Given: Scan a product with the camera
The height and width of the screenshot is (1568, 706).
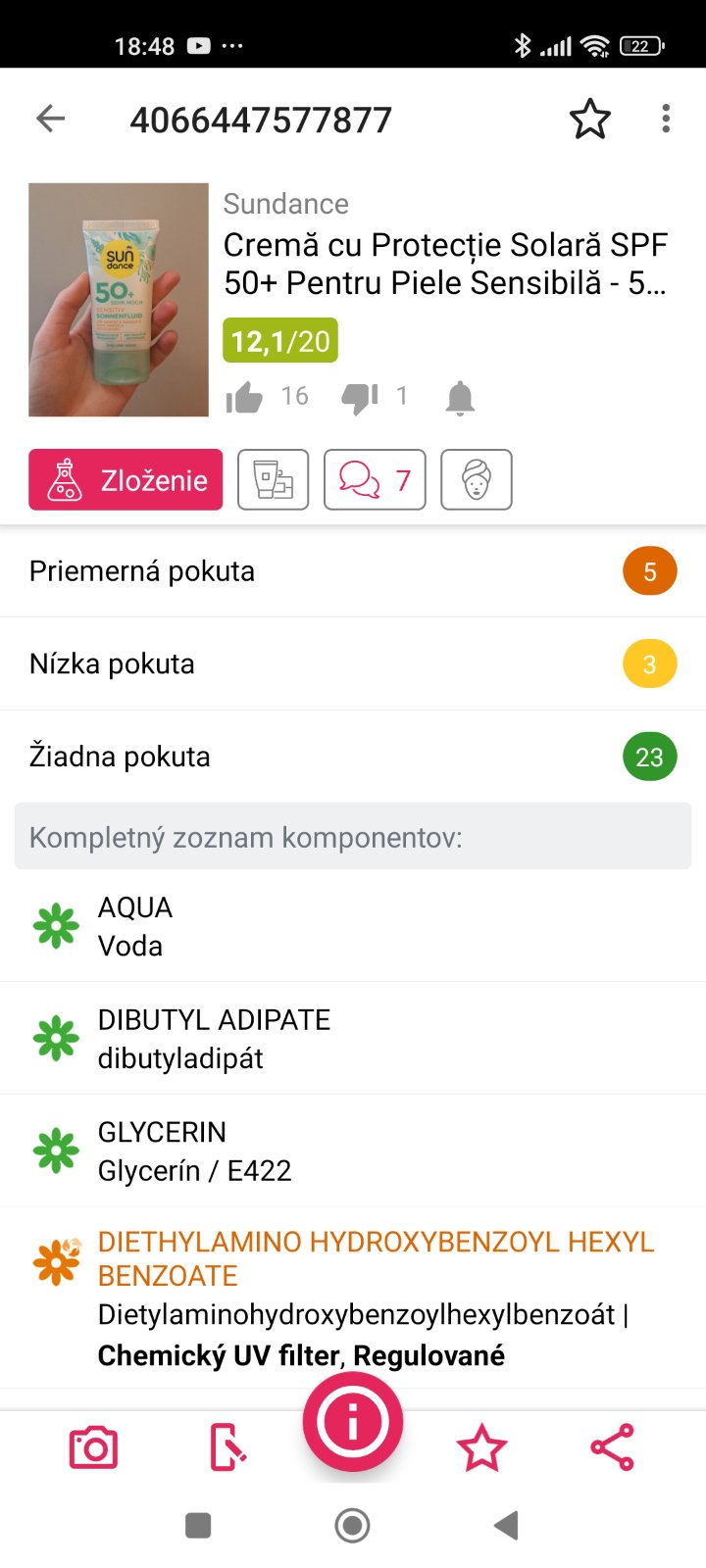Looking at the screenshot, I should pyautogui.click(x=93, y=1448).
